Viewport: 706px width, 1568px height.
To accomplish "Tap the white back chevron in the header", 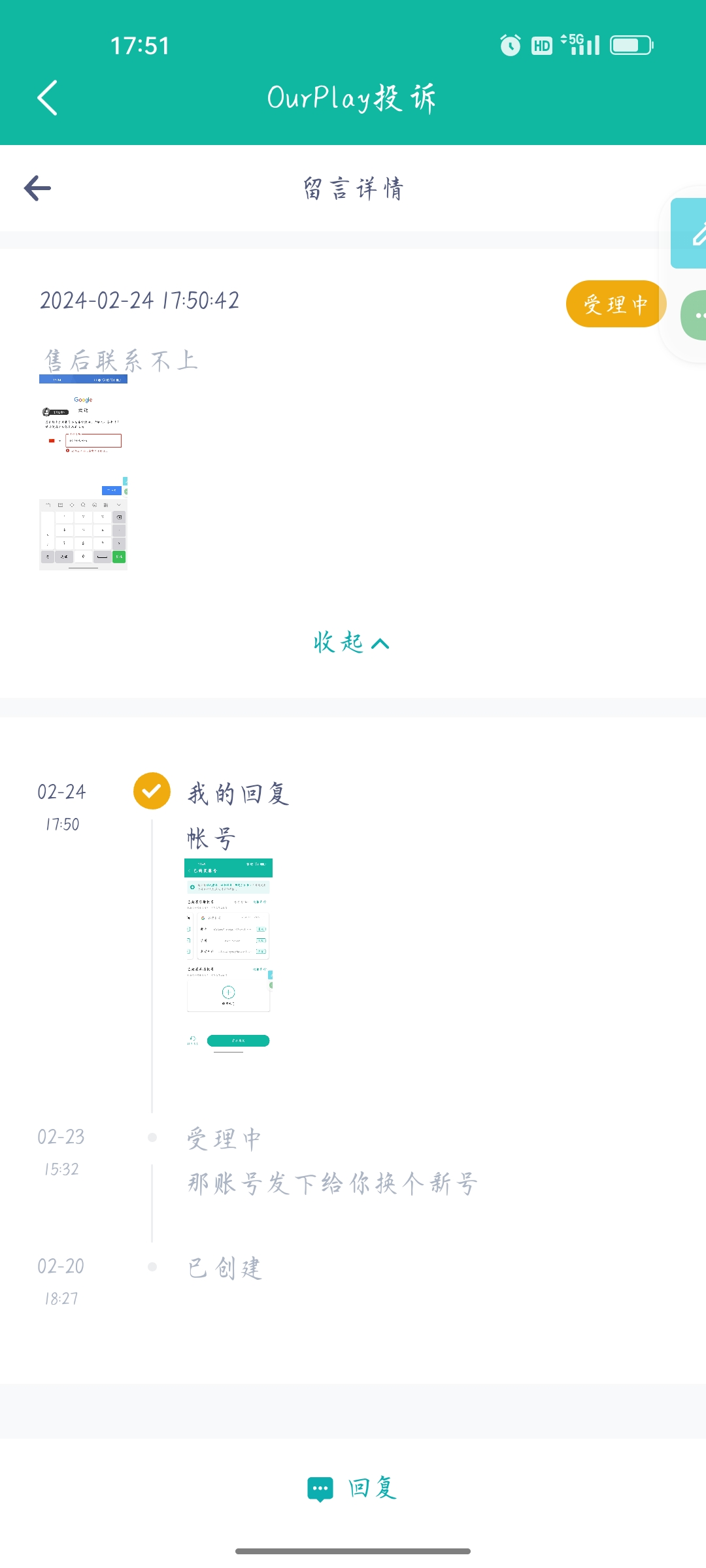I will click(x=47, y=98).
